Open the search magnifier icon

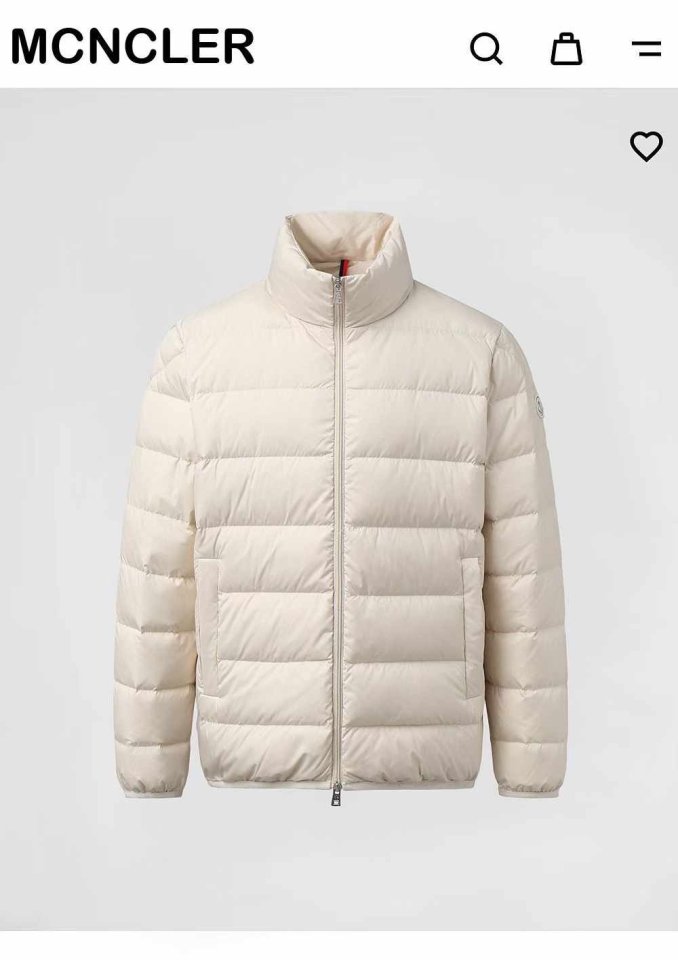486,47
